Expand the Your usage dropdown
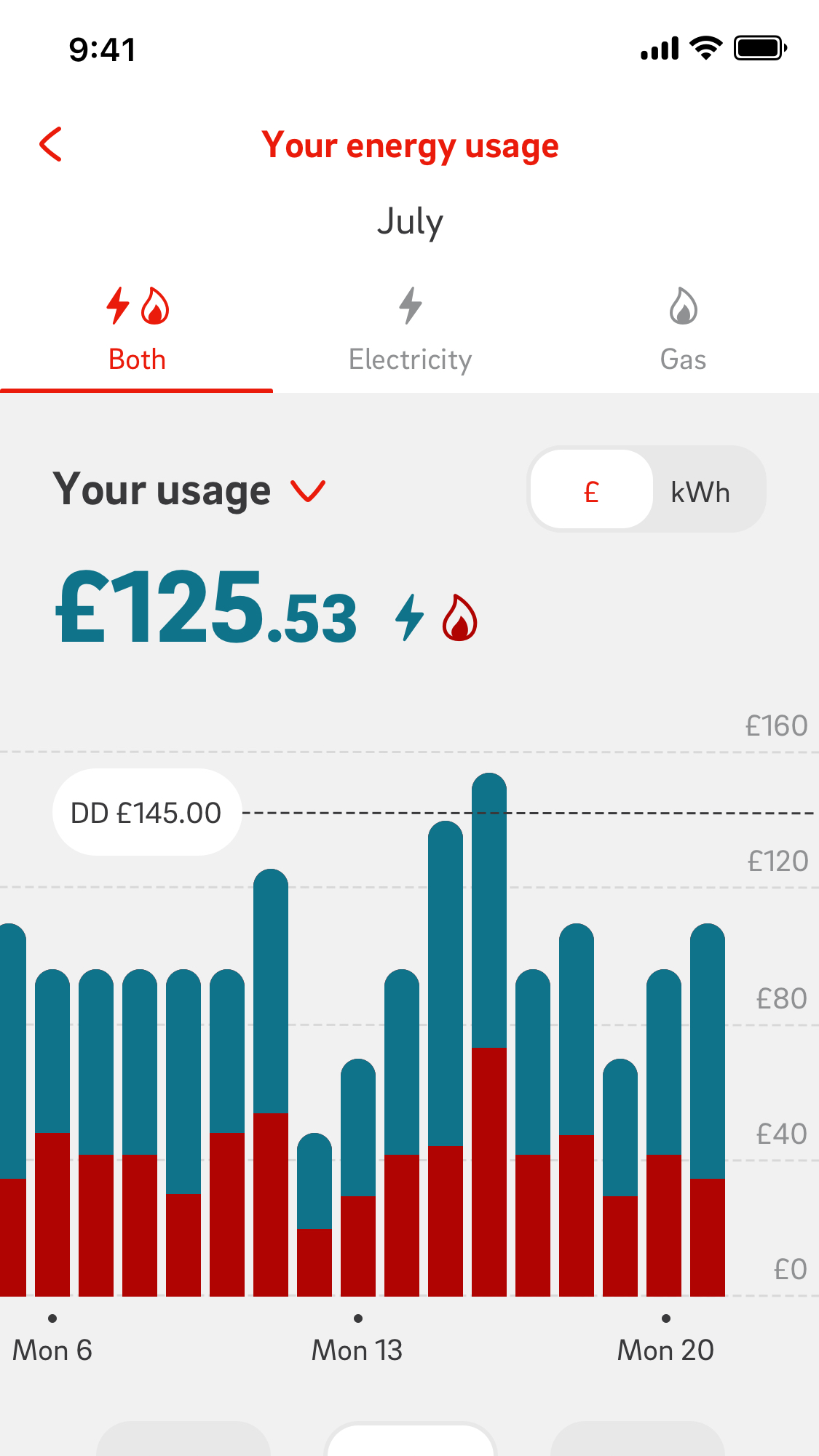This screenshot has width=819, height=1456. coord(307,490)
